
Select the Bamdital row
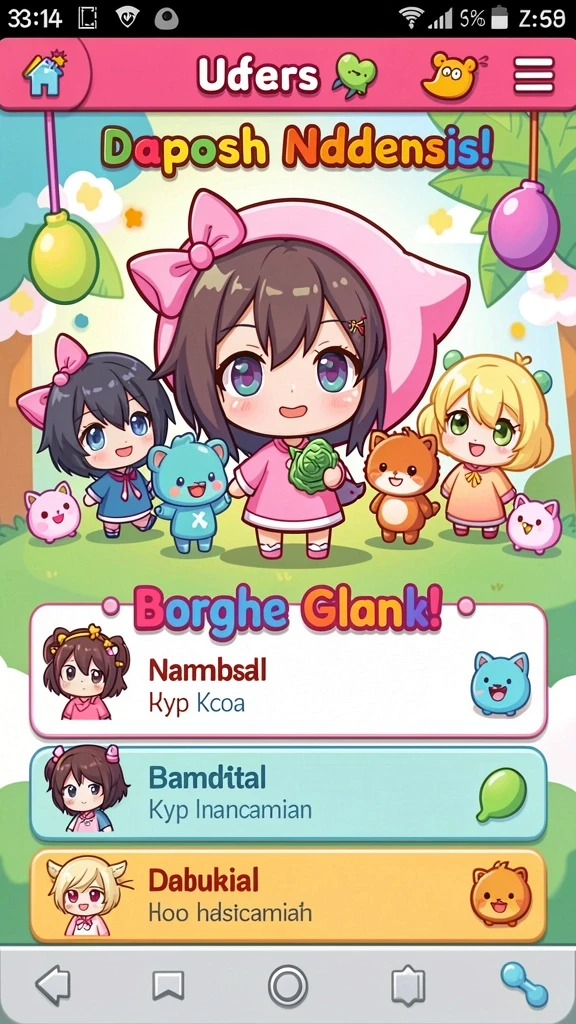pyautogui.click(x=288, y=794)
